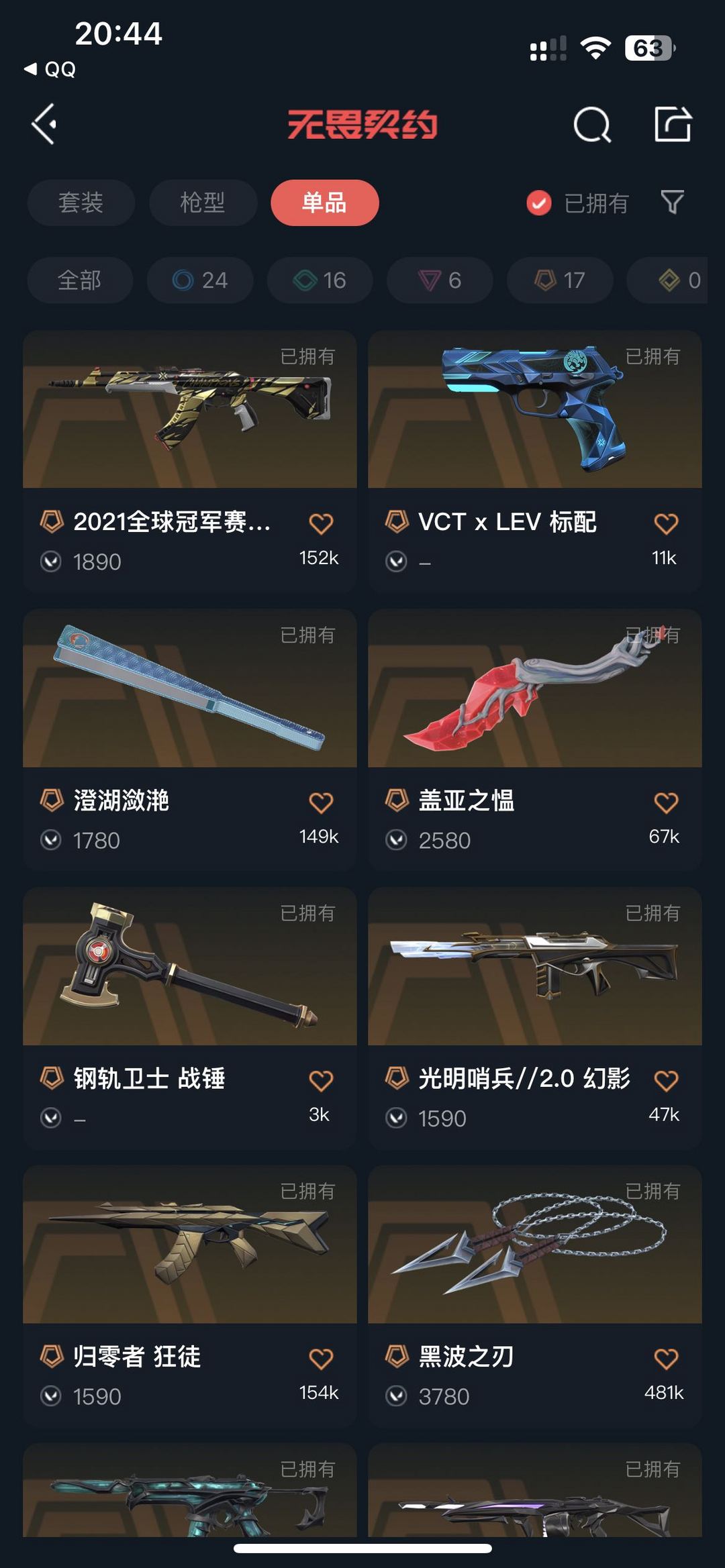Screen dimensions: 725x1568
Task: Tap the share icon in the header
Action: pyautogui.click(x=673, y=124)
